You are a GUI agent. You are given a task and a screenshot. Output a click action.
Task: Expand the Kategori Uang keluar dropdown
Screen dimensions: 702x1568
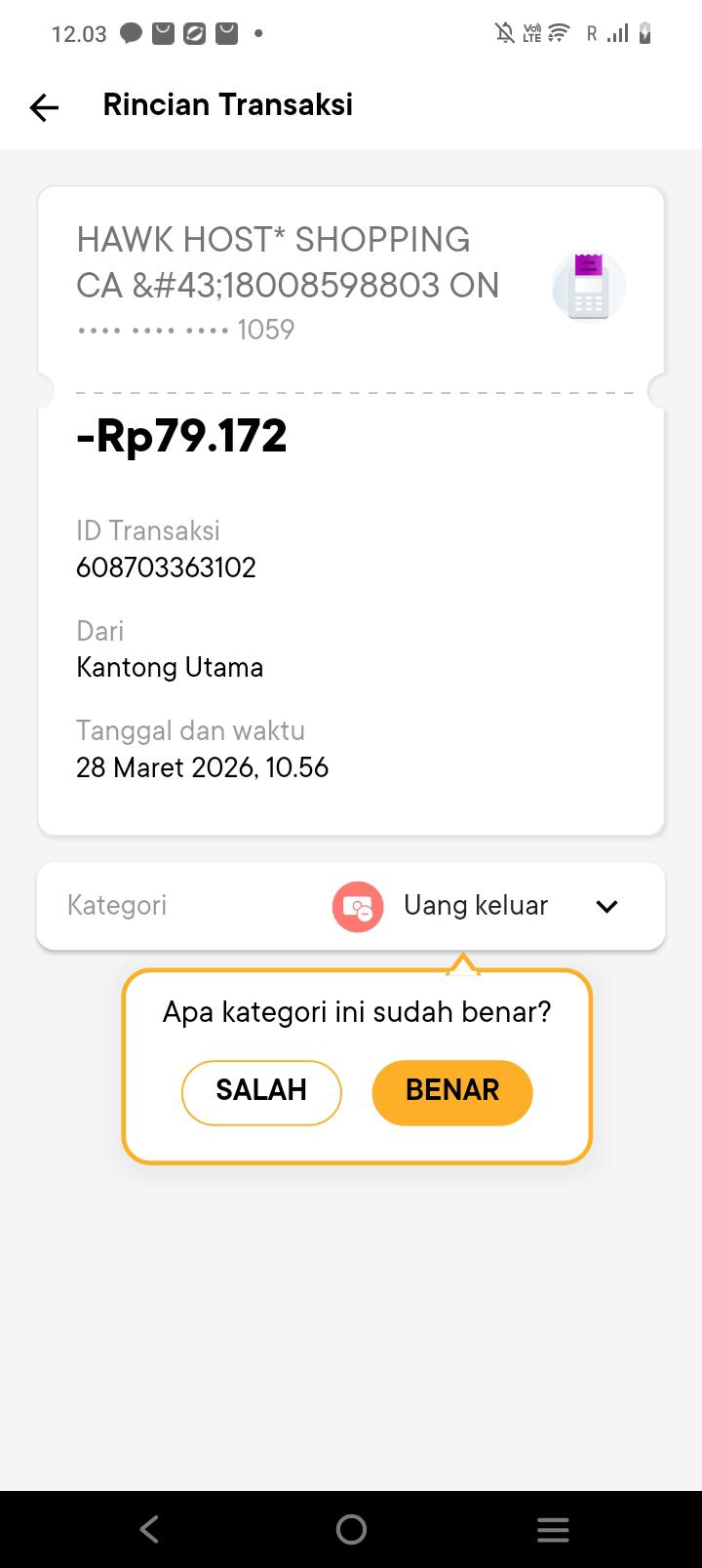(606, 907)
